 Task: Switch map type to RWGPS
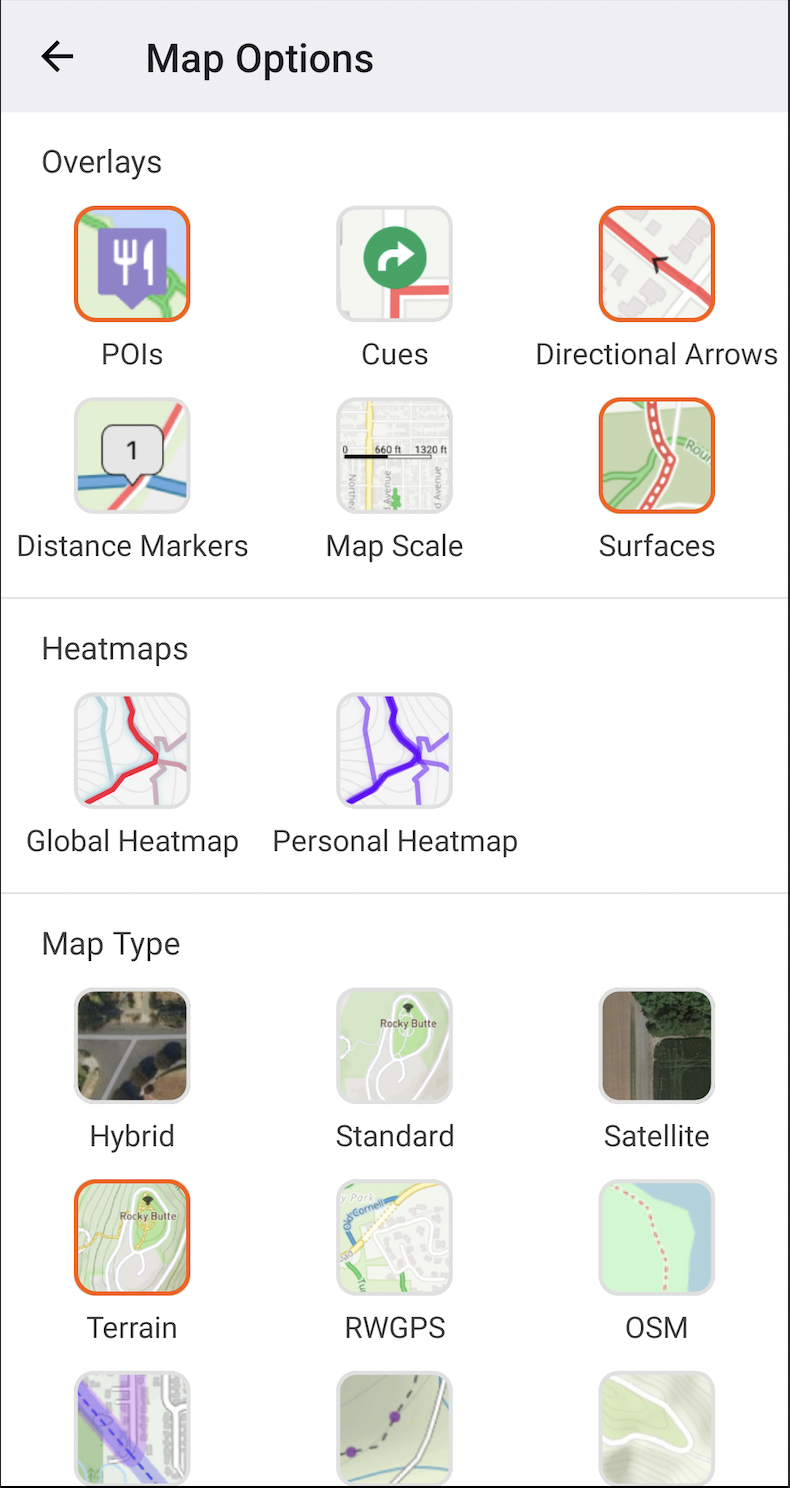point(394,1238)
